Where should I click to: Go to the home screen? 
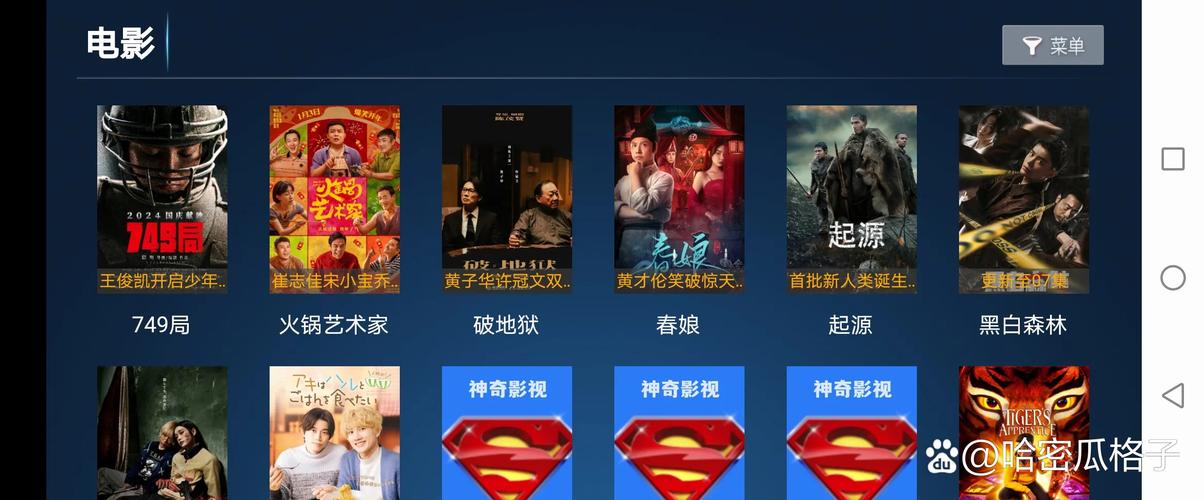pos(1173,278)
